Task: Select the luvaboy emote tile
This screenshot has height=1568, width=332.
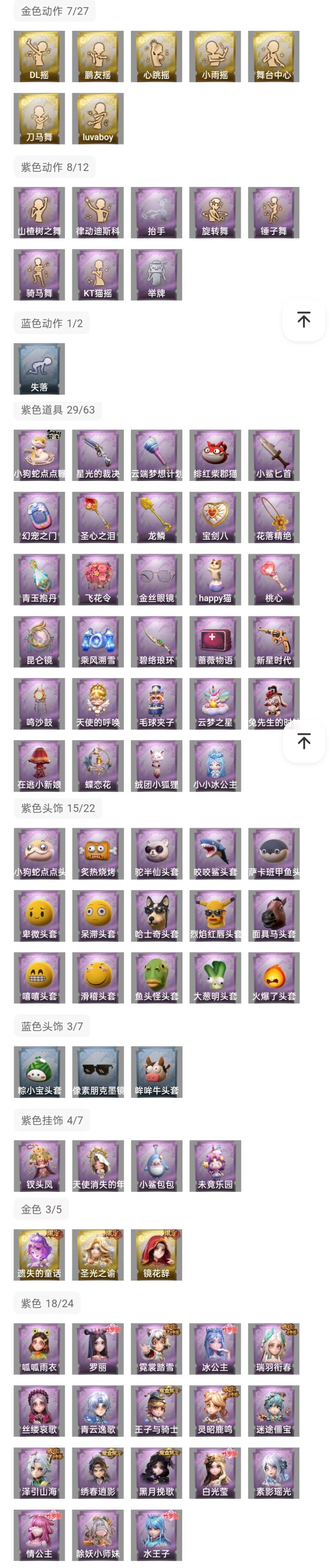Action: click(x=97, y=118)
